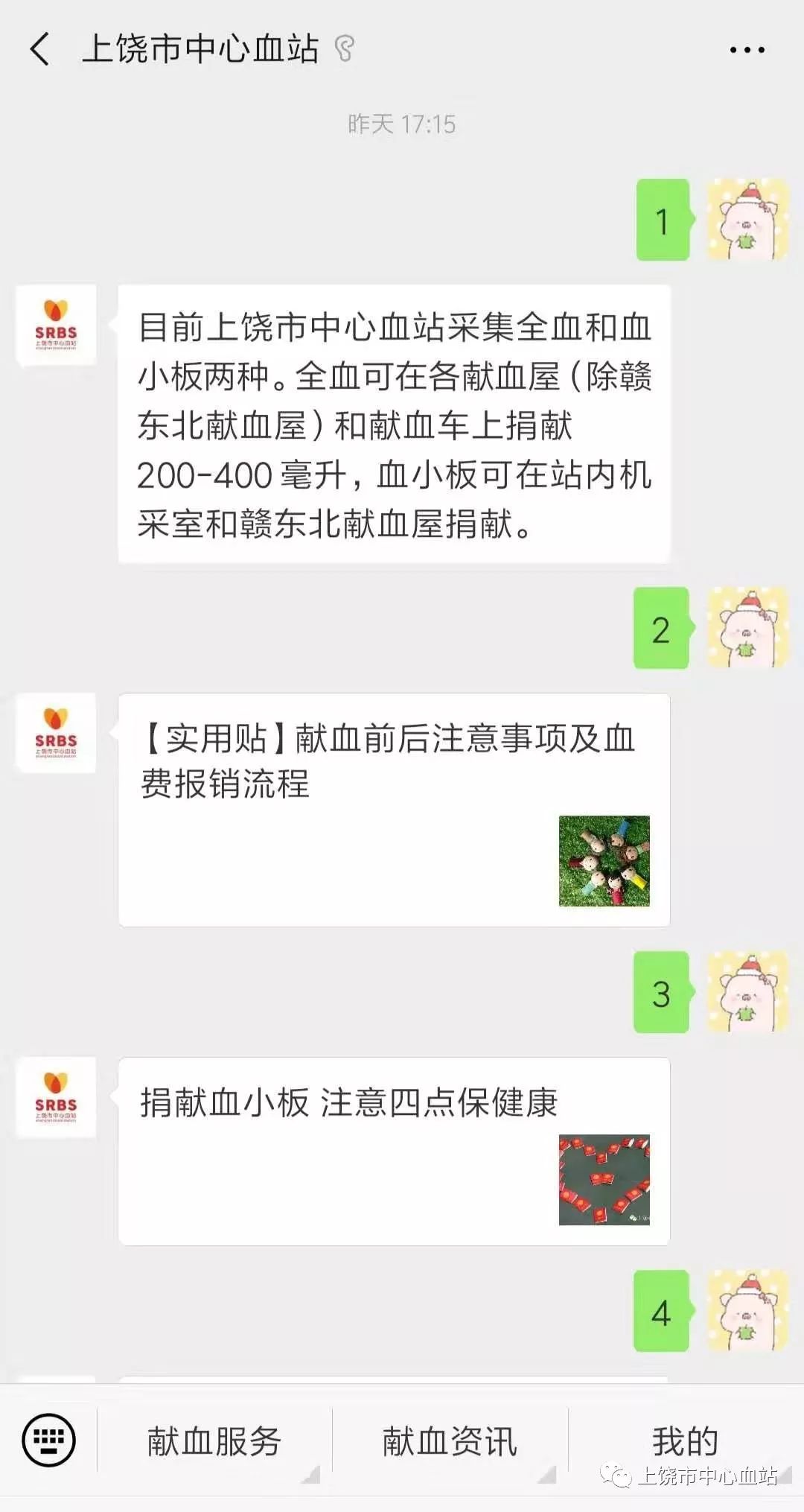804x1512 pixels.
Task: Open 捐献血小板 注意四点保健康 article card
Action: 394,1151
